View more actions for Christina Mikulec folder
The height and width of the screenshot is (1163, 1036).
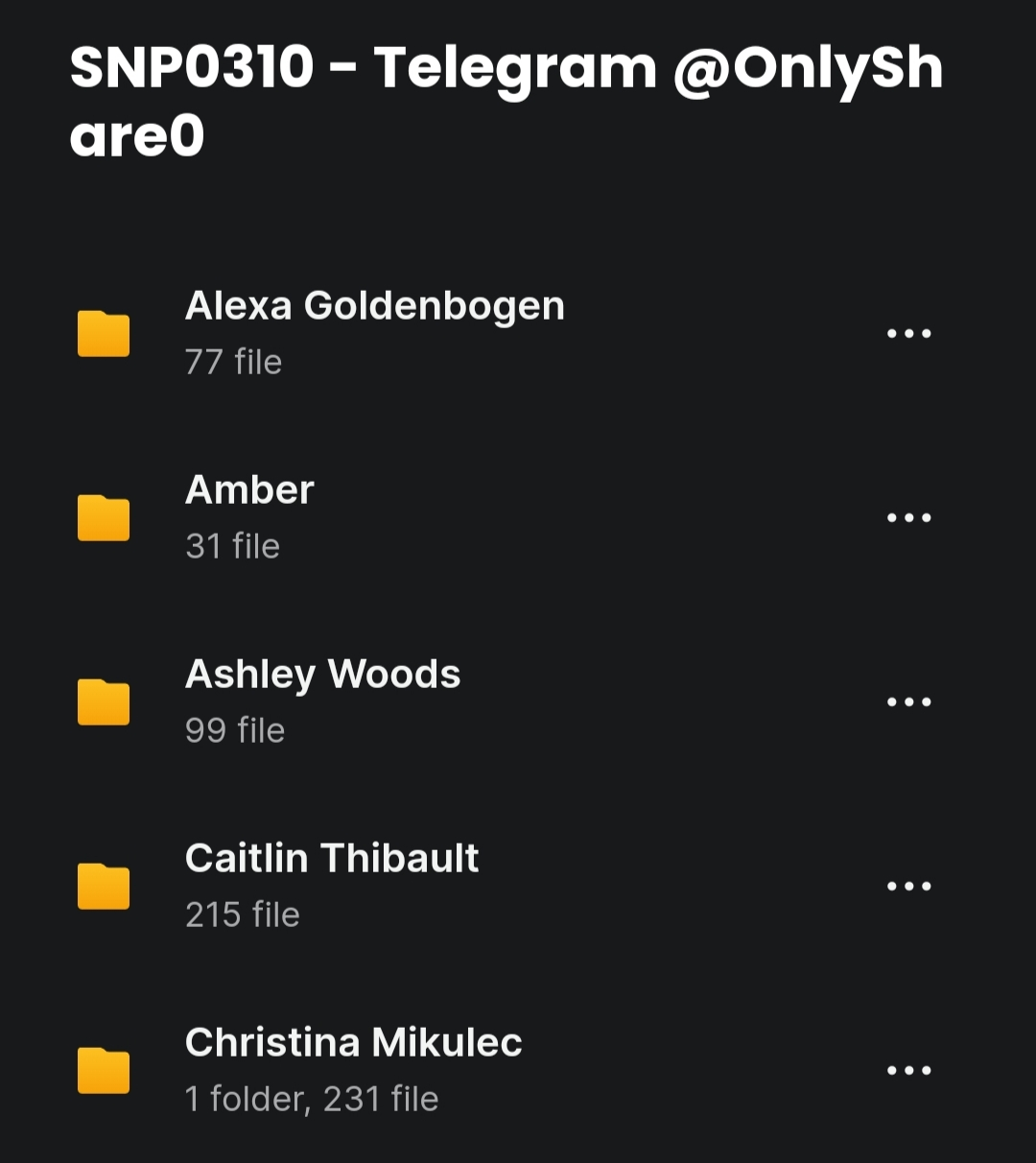pos(908,1071)
